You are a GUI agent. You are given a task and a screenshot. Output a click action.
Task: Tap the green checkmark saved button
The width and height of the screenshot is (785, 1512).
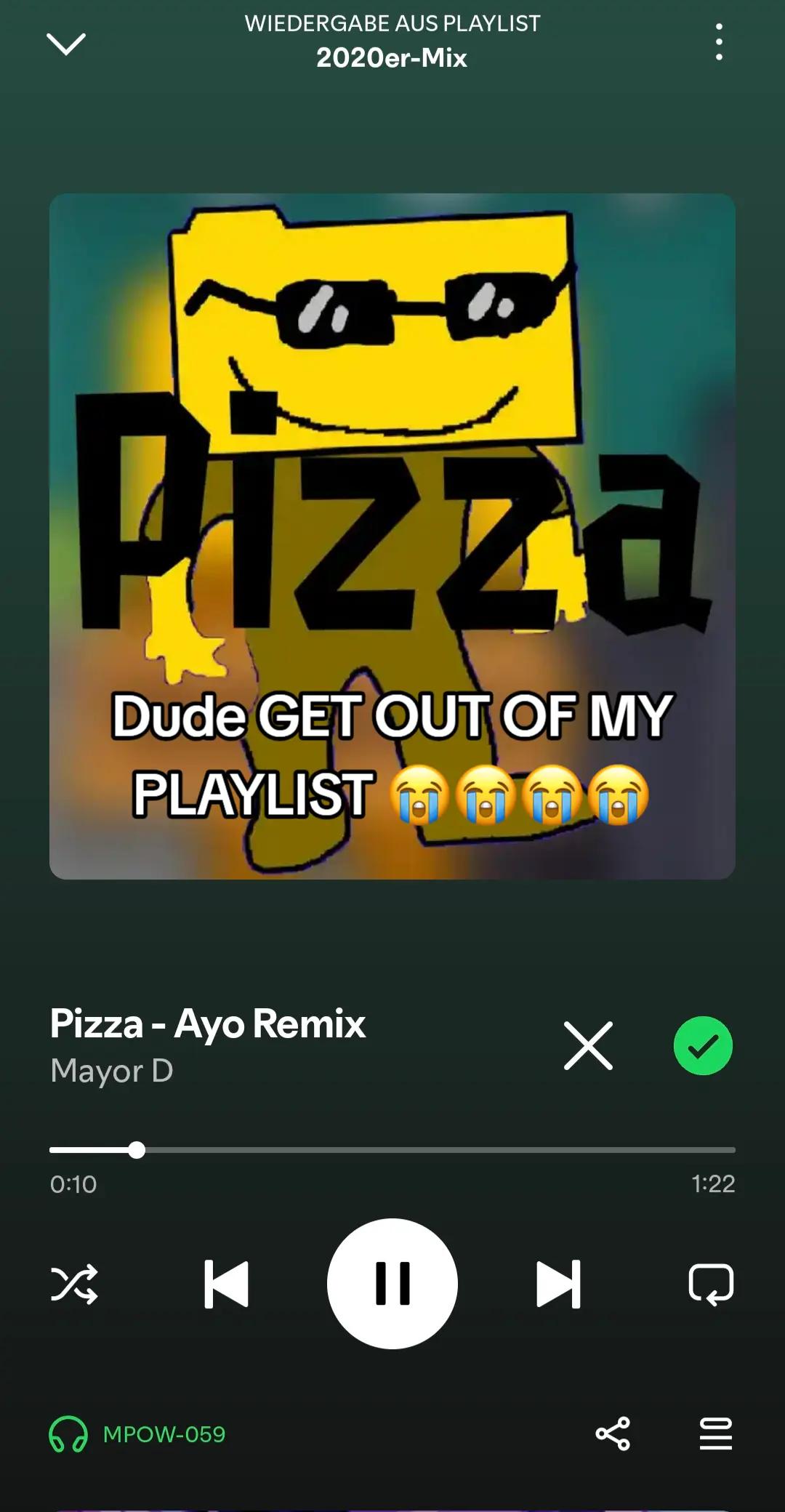[703, 1045]
